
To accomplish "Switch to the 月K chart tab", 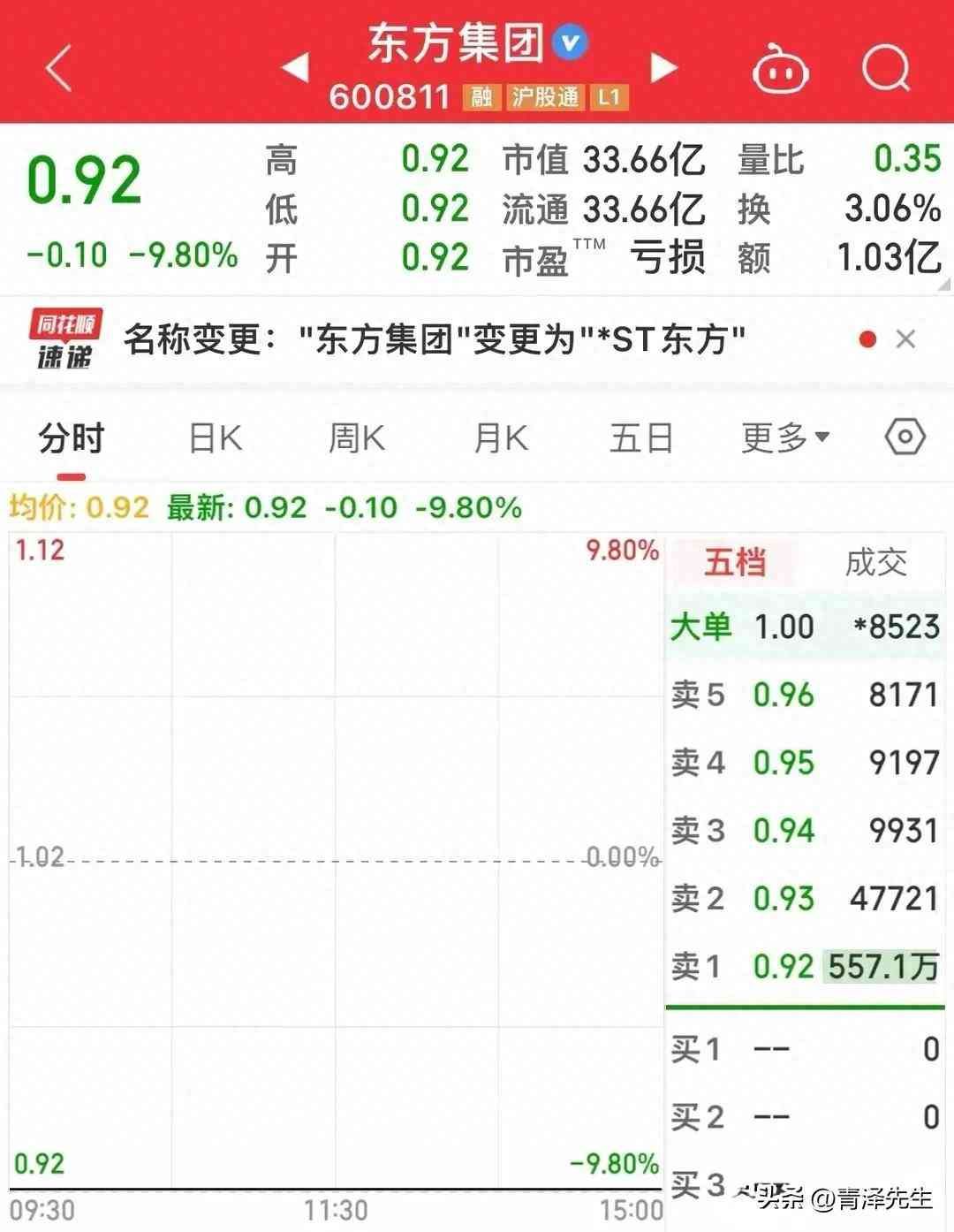I will tap(500, 437).
